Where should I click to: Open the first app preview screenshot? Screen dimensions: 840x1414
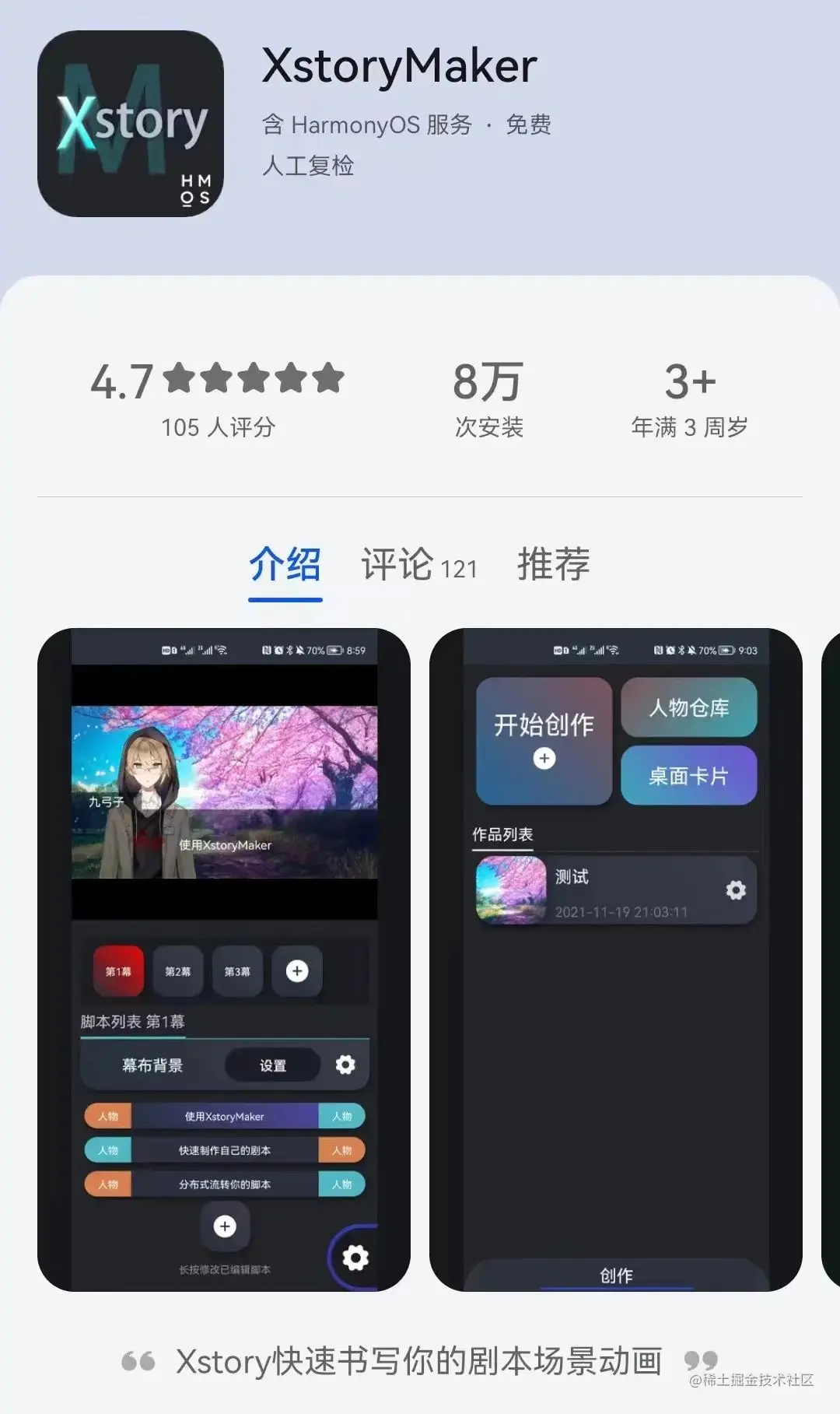[224, 959]
